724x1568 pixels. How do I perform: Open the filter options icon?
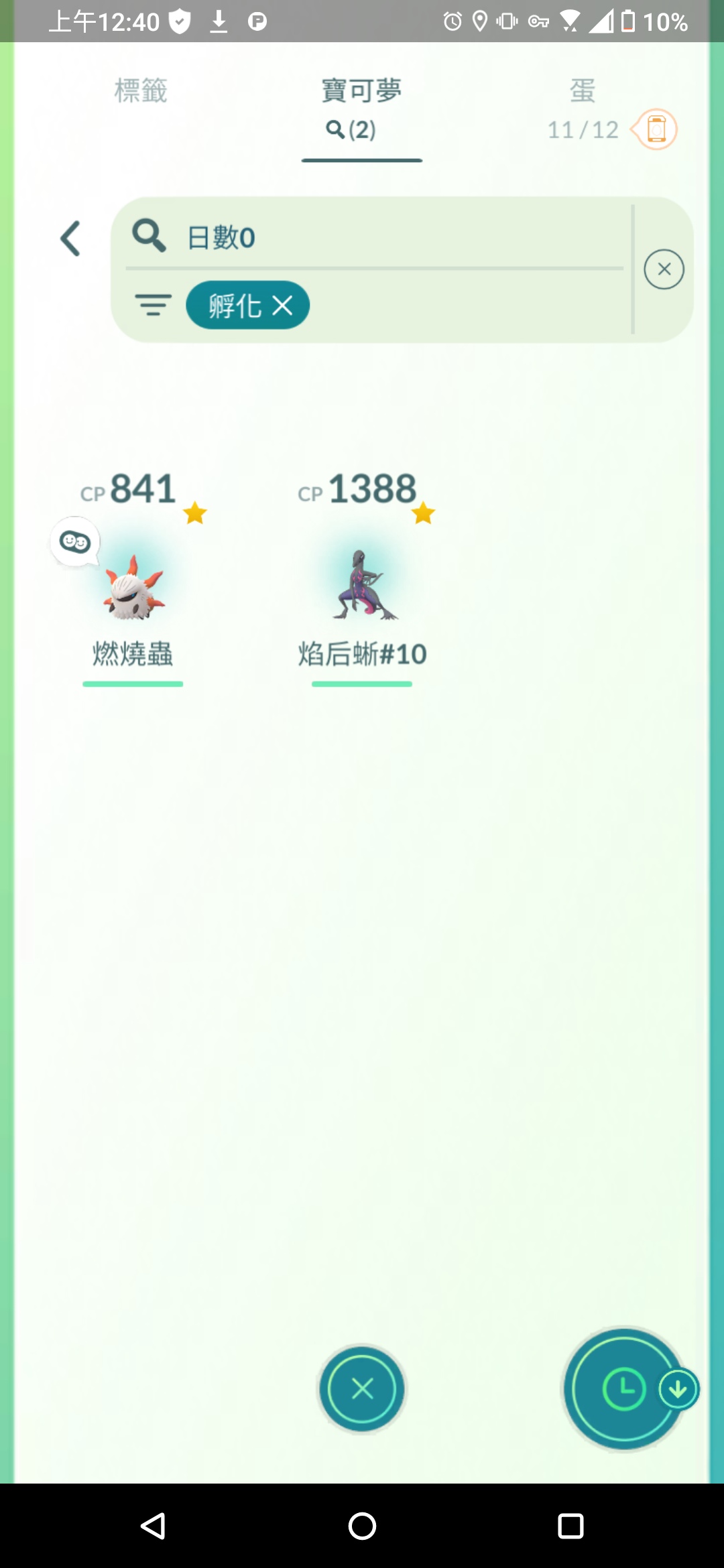coord(154,306)
